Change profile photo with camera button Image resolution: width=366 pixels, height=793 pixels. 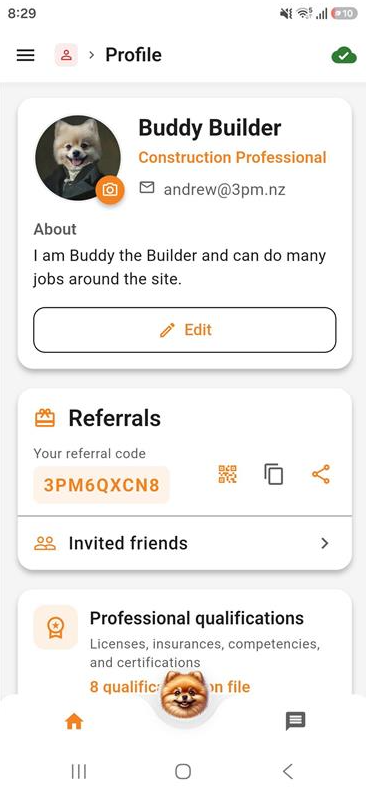click(110, 190)
